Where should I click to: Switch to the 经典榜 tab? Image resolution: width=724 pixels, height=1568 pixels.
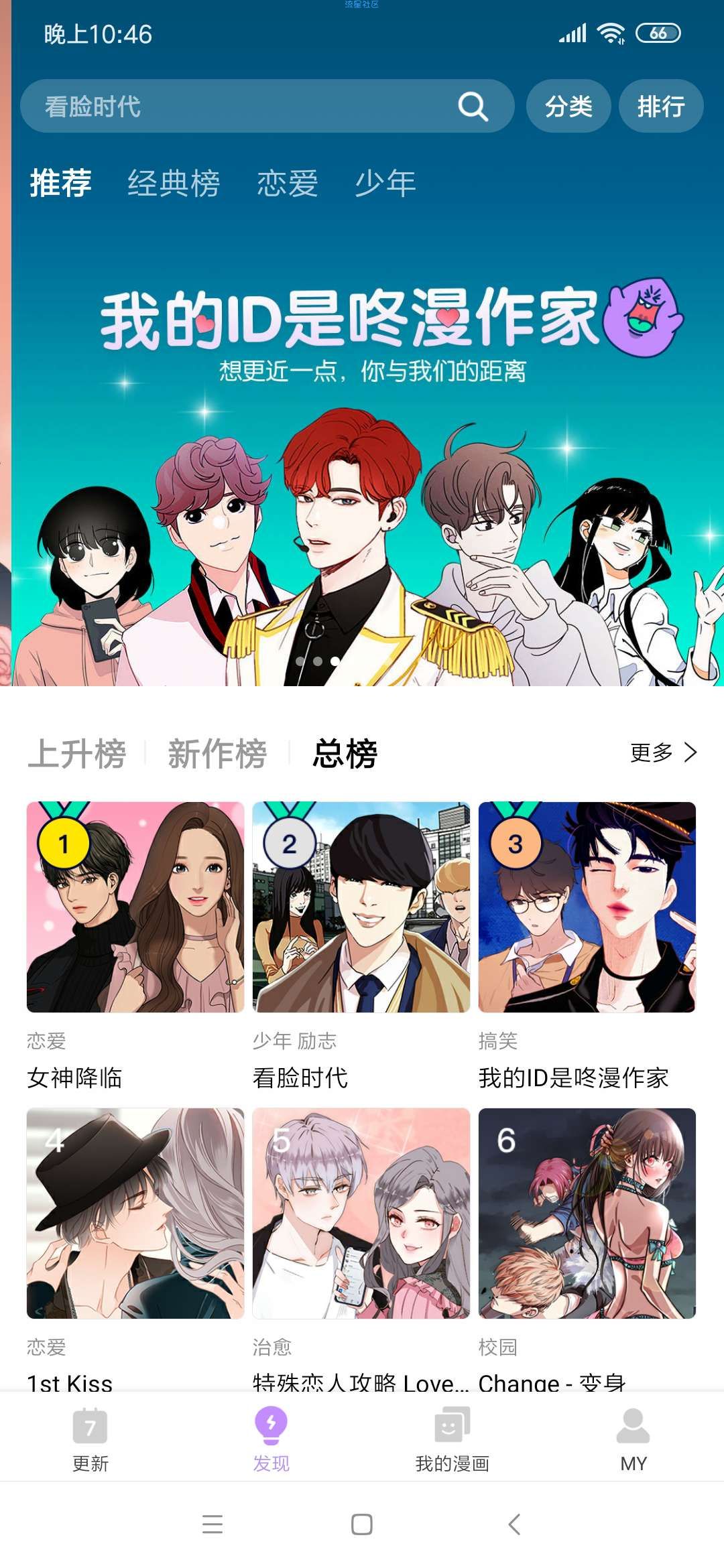(174, 183)
